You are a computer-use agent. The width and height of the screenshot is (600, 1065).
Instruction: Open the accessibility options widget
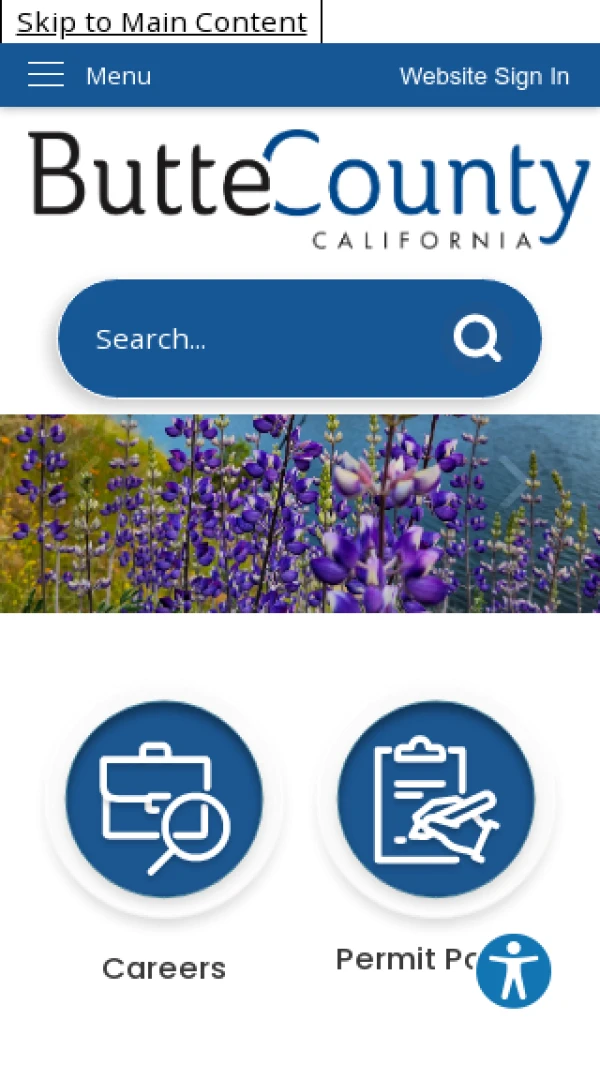[513, 971]
